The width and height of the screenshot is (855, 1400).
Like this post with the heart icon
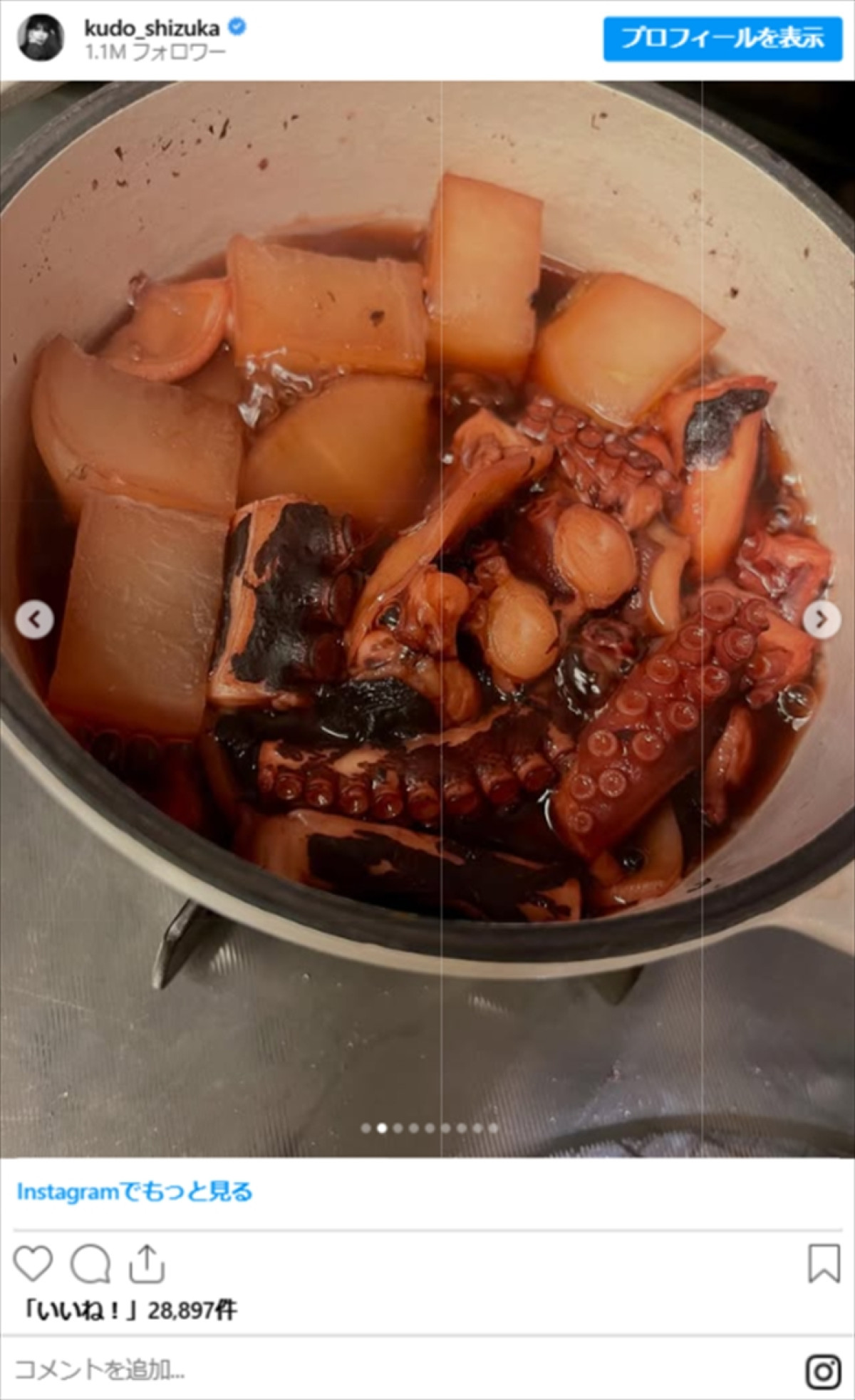click(33, 1263)
